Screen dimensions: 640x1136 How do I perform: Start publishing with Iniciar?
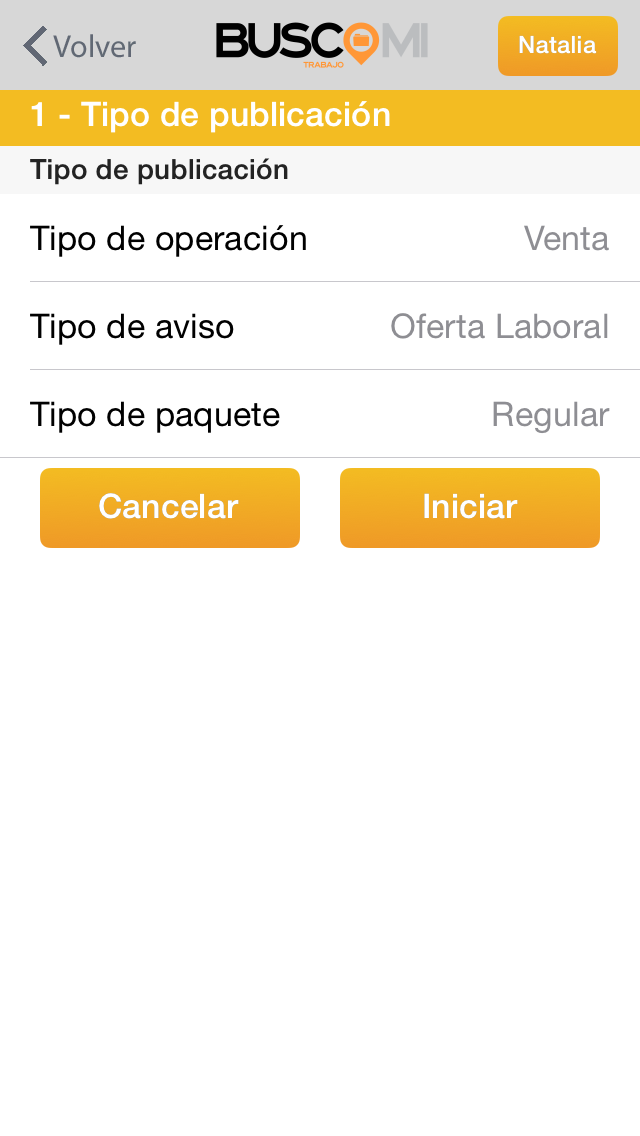pos(470,507)
